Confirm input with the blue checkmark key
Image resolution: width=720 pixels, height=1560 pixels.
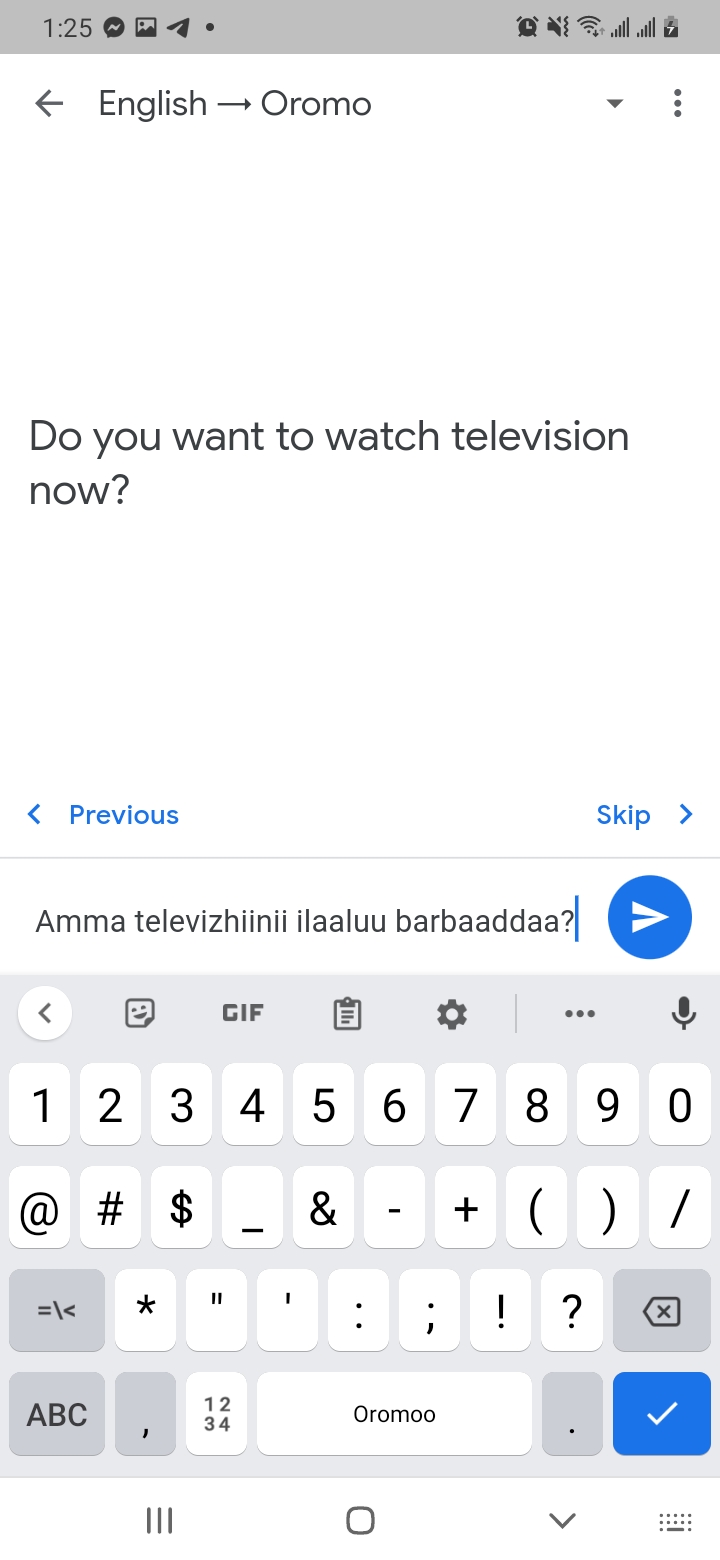click(661, 1414)
